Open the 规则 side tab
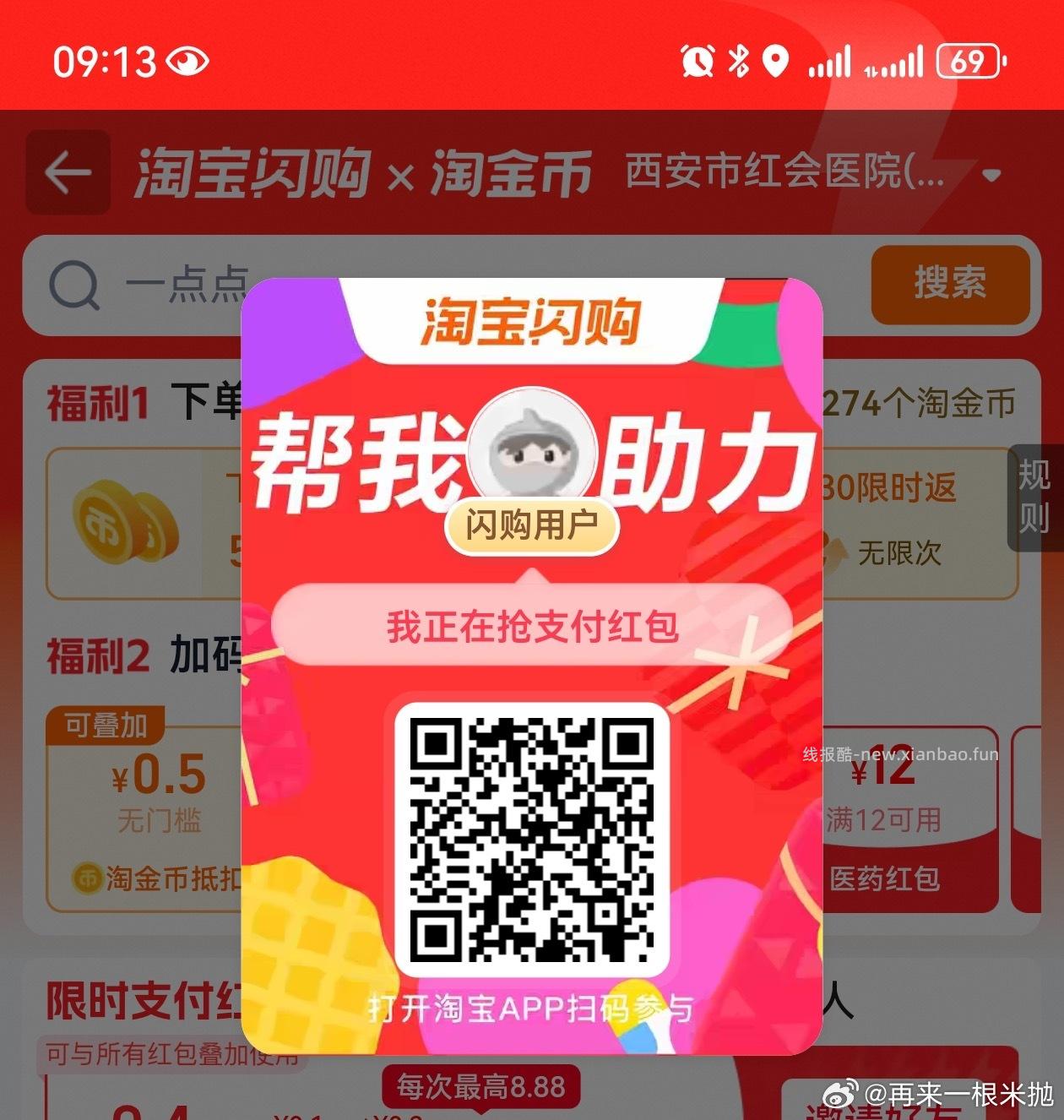The height and width of the screenshot is (1120, 1064). tap(1034, 497)
